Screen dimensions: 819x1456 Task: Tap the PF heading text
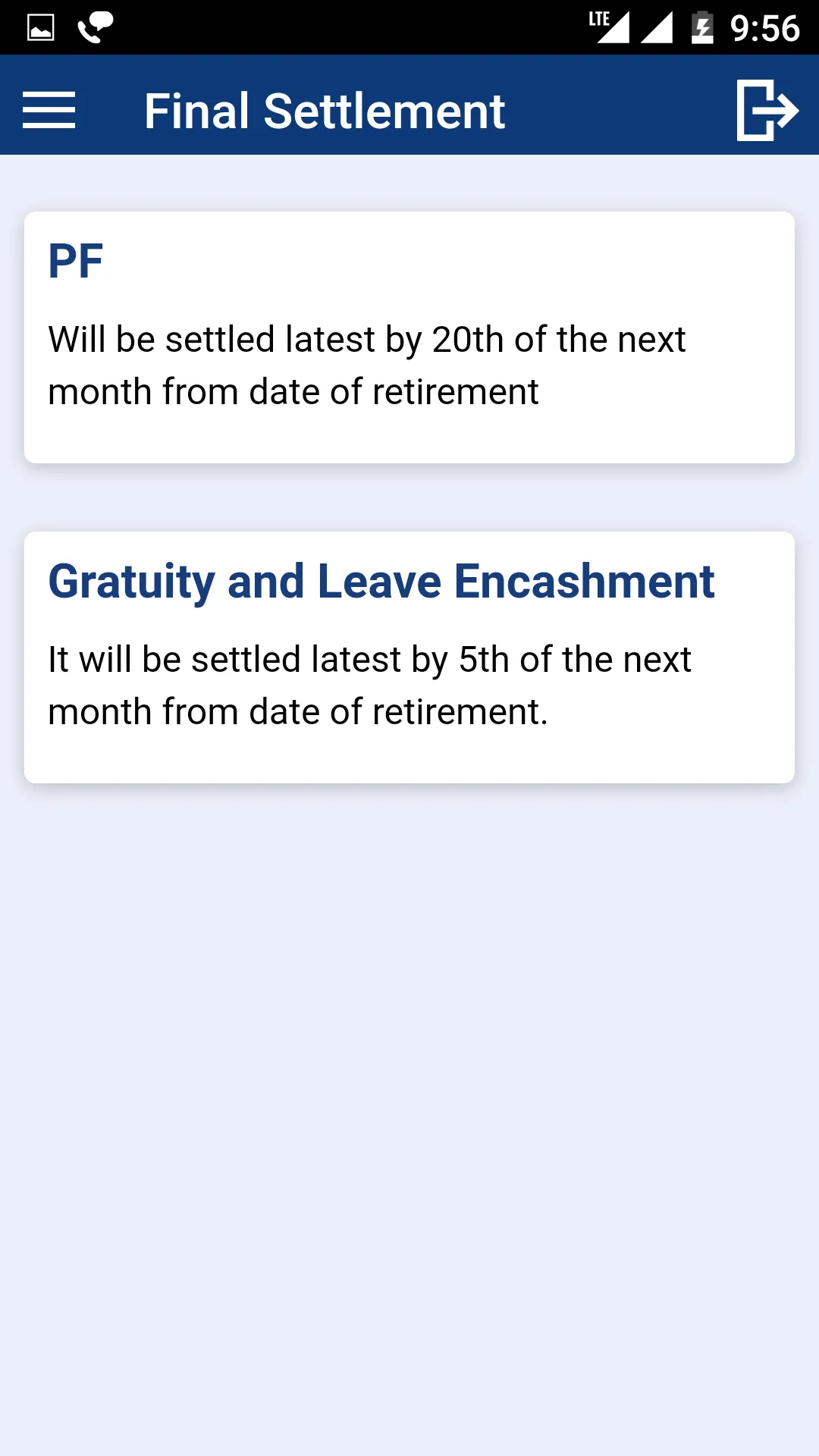[75, 260]
